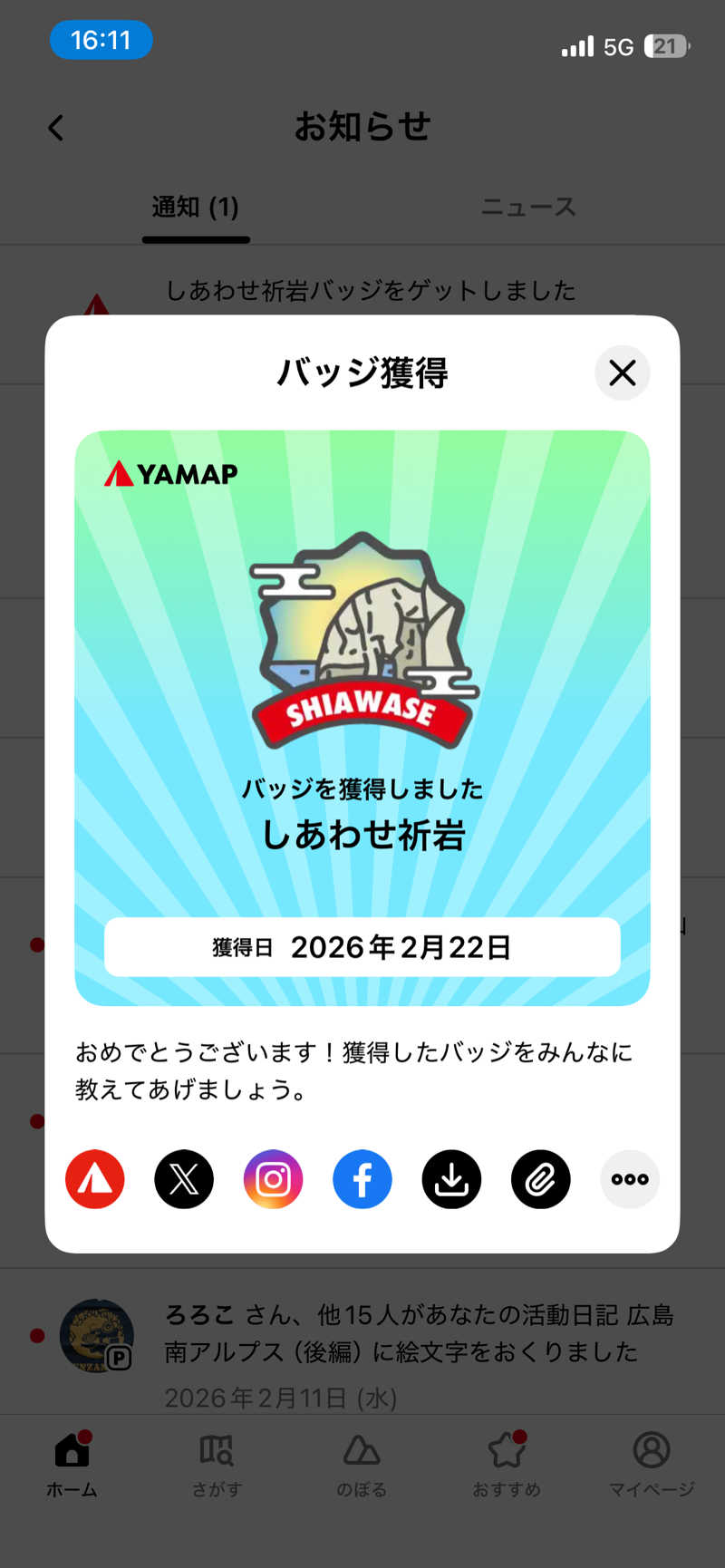The image size is (725, 1568).
Task: Share the badge on X
Action: point(184,1179)
